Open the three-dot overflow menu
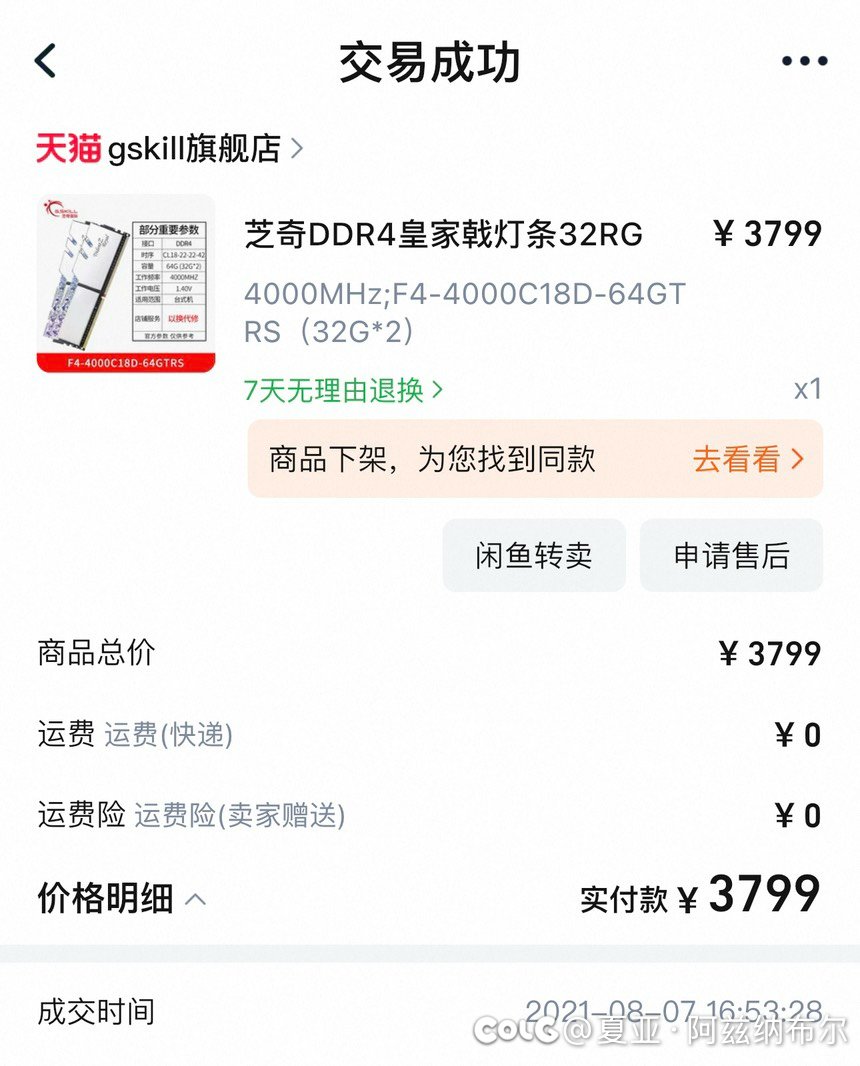The width and height of the screenshot is (860, 1066). (x=804, y=62)
